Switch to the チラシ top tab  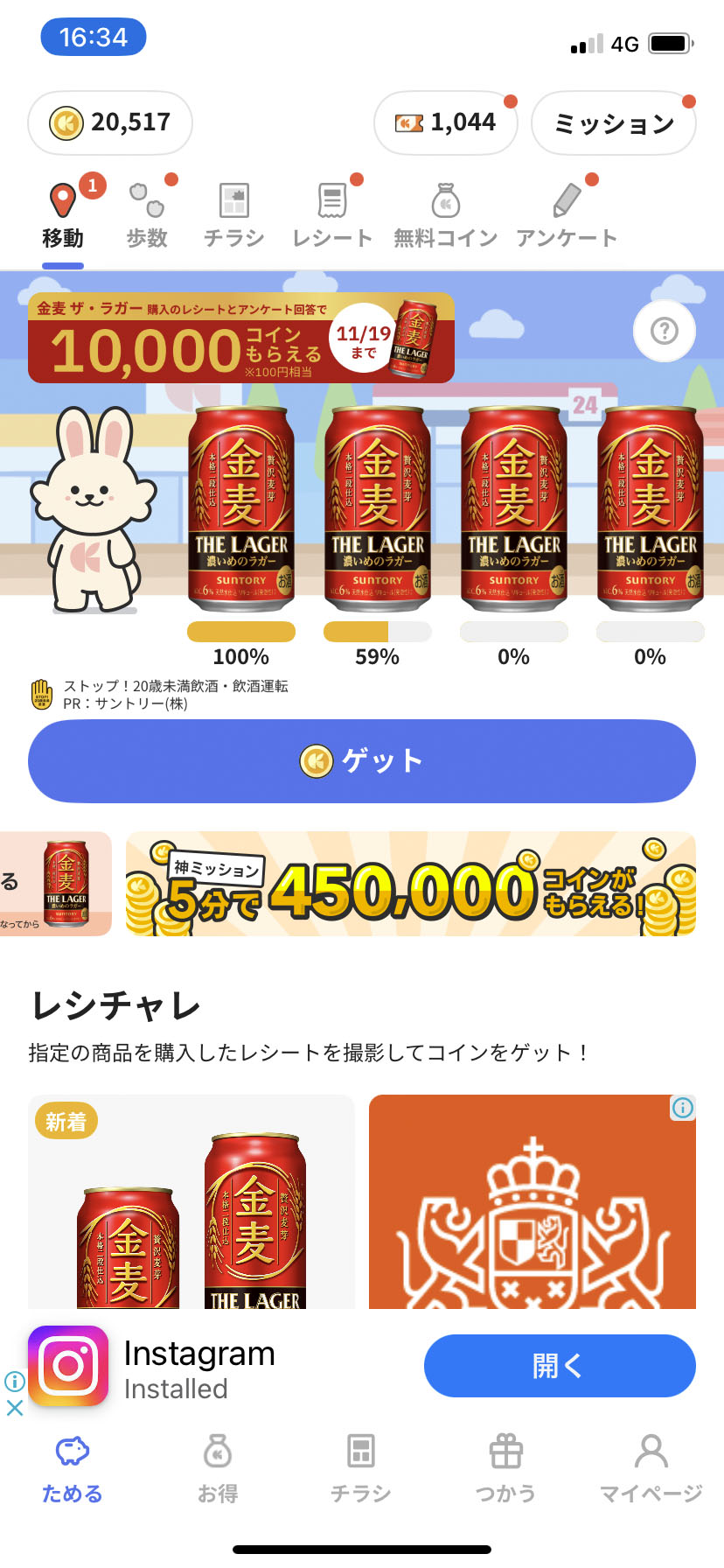click(233, 216)
